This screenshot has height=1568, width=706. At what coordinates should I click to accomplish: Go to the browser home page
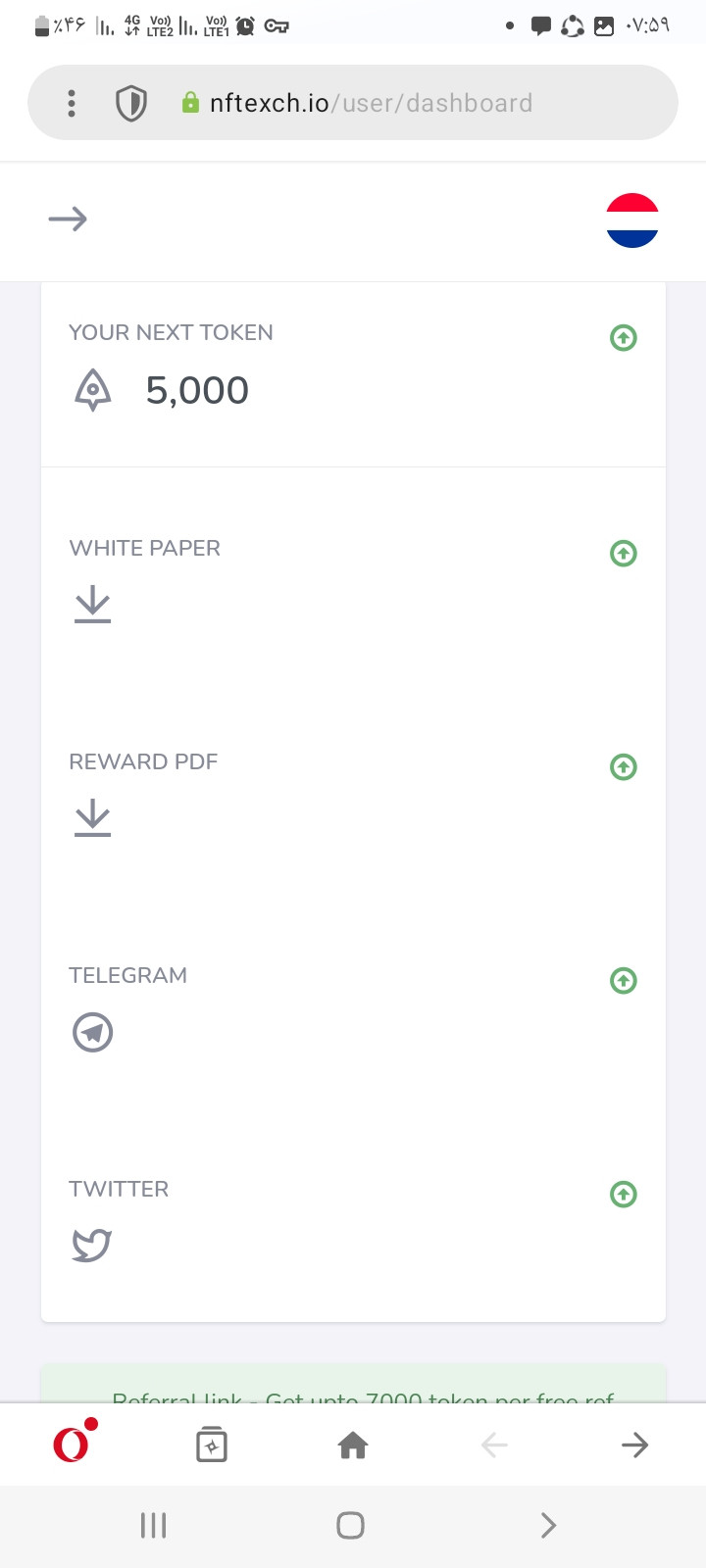tap(353, 1445)
